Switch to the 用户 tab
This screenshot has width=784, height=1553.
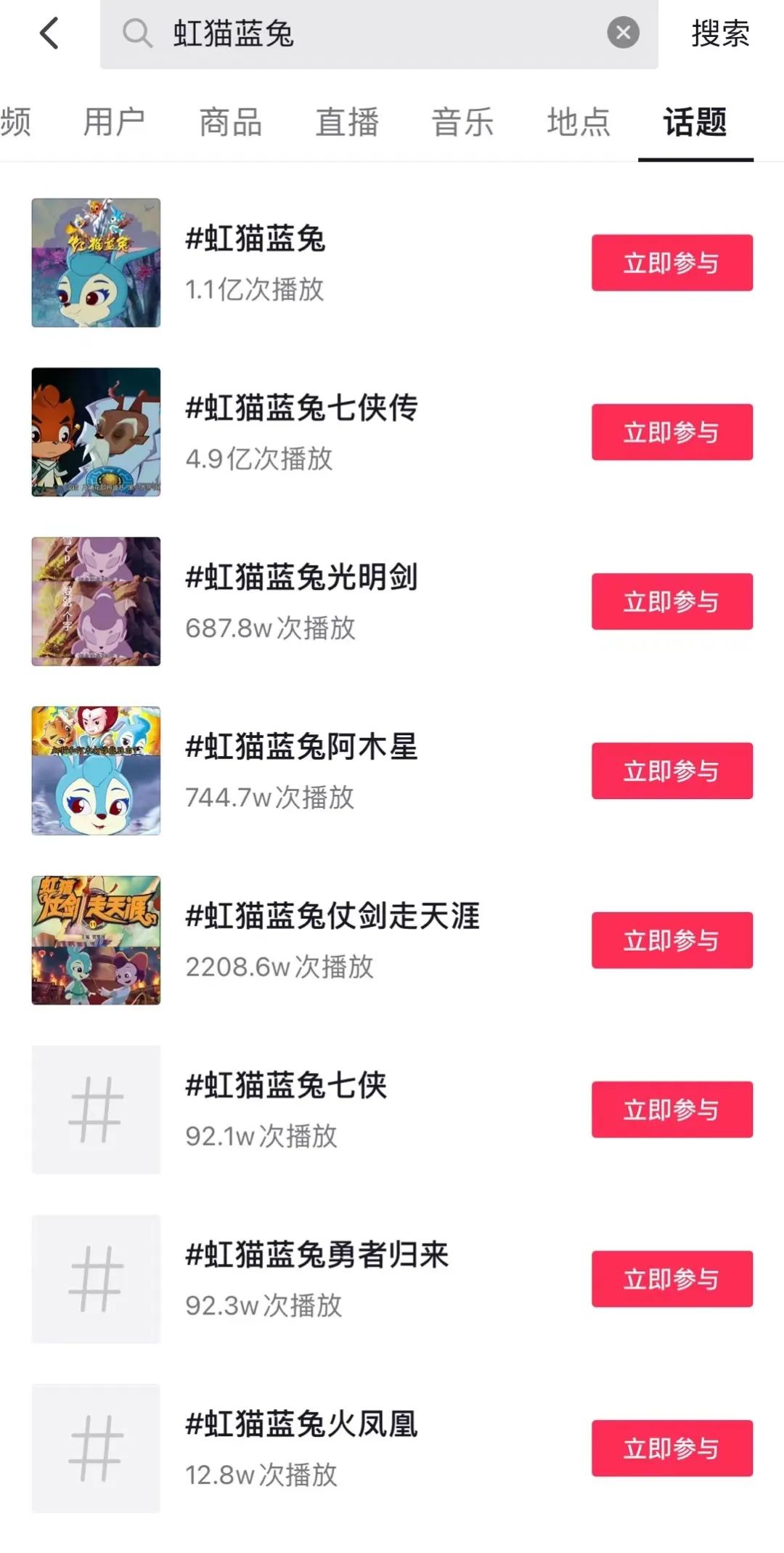pos(114,122)
